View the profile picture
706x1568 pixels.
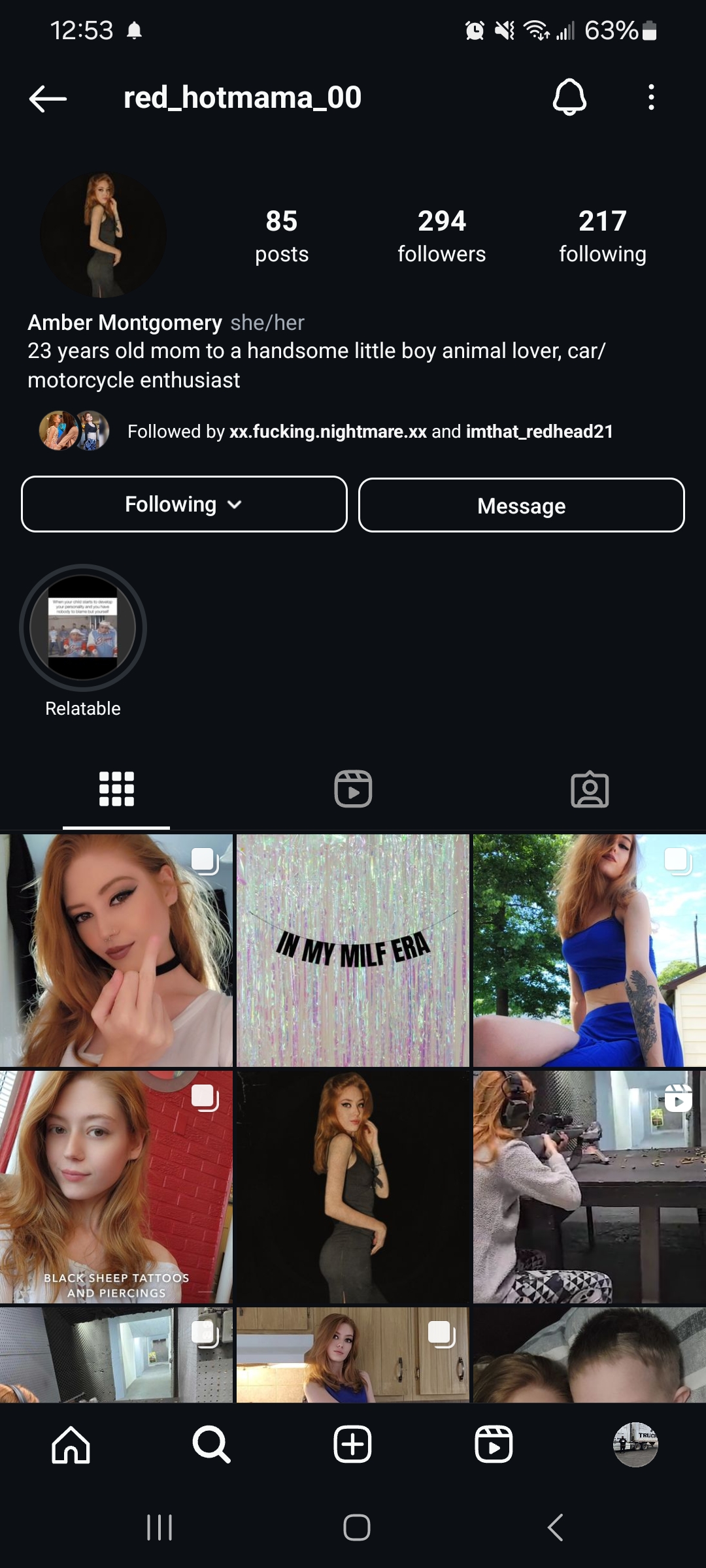click(103, 235)
